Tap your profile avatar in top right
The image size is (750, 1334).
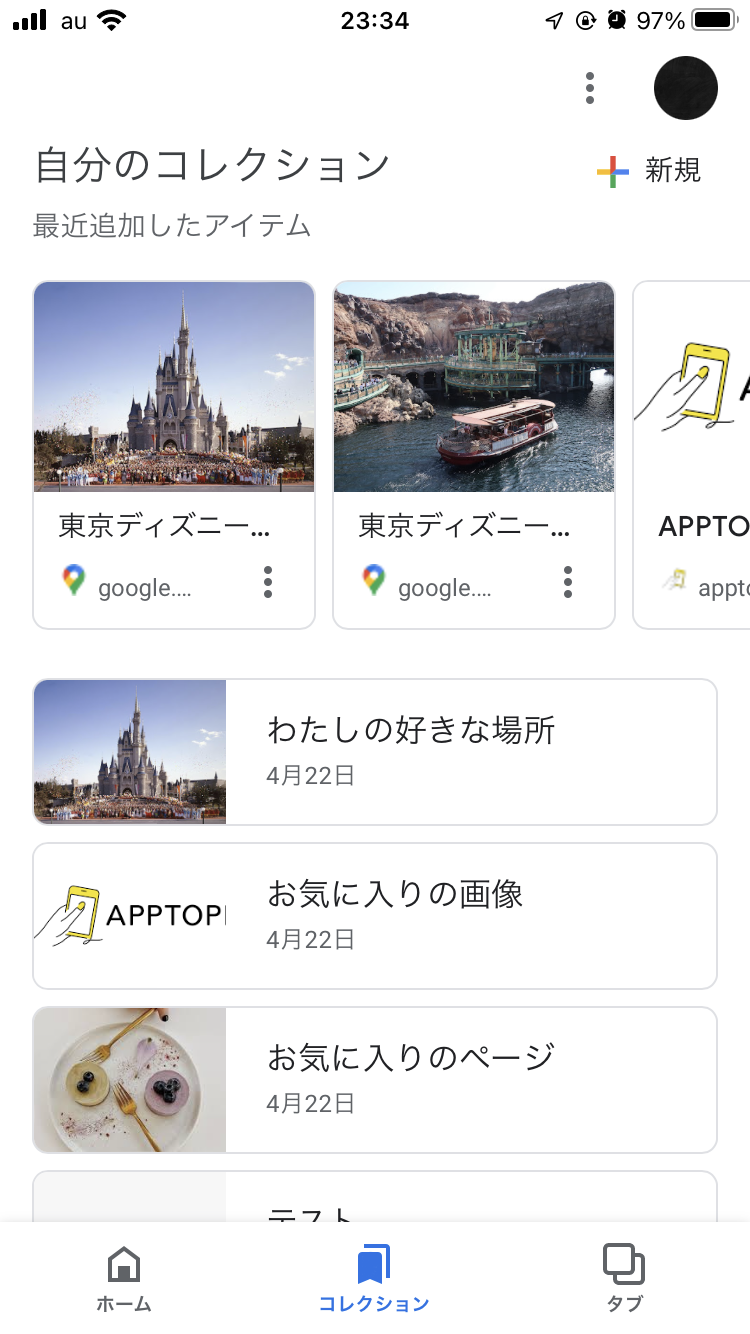[x=685, y=88]
